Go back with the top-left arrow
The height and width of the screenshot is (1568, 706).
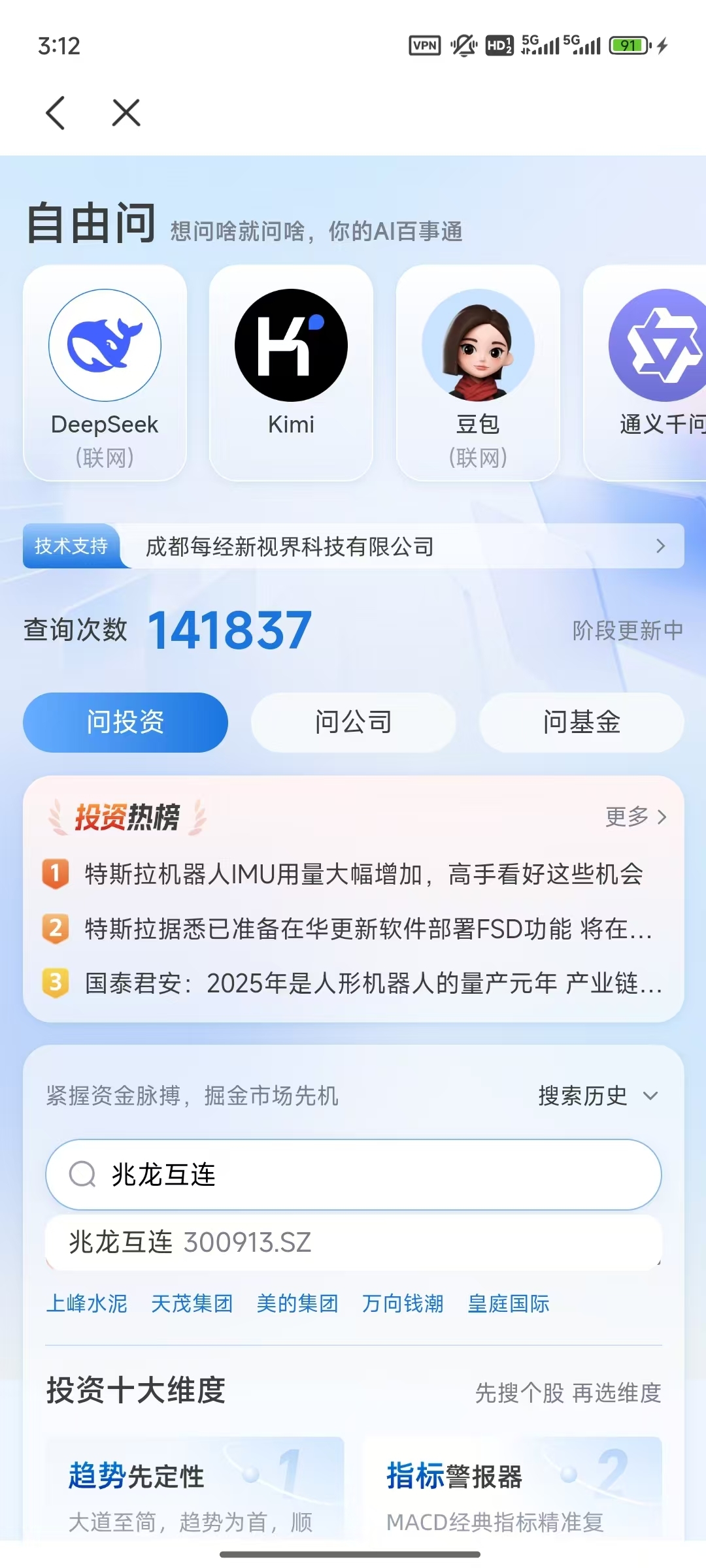point(56,113)
